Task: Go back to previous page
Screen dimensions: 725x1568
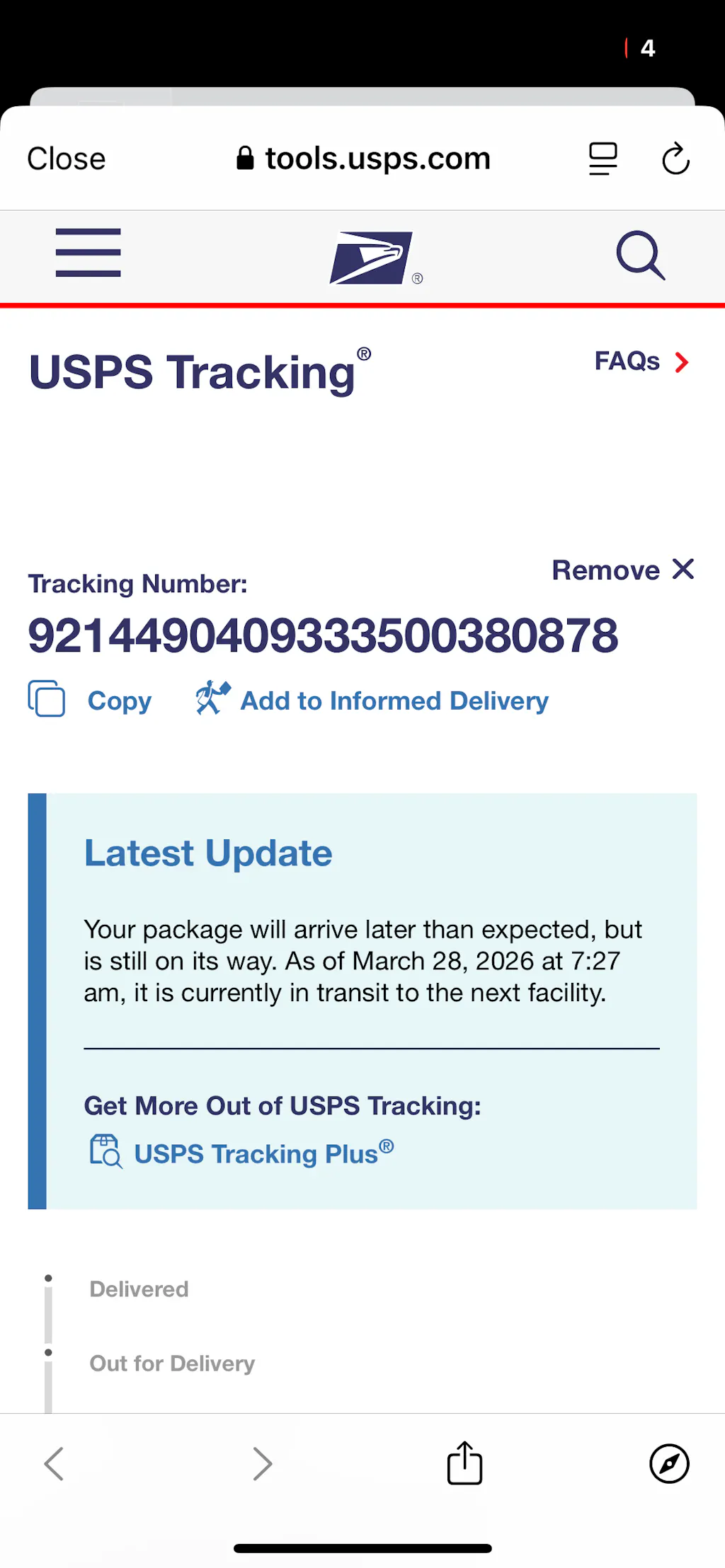Action: [x=55, y=1463]
